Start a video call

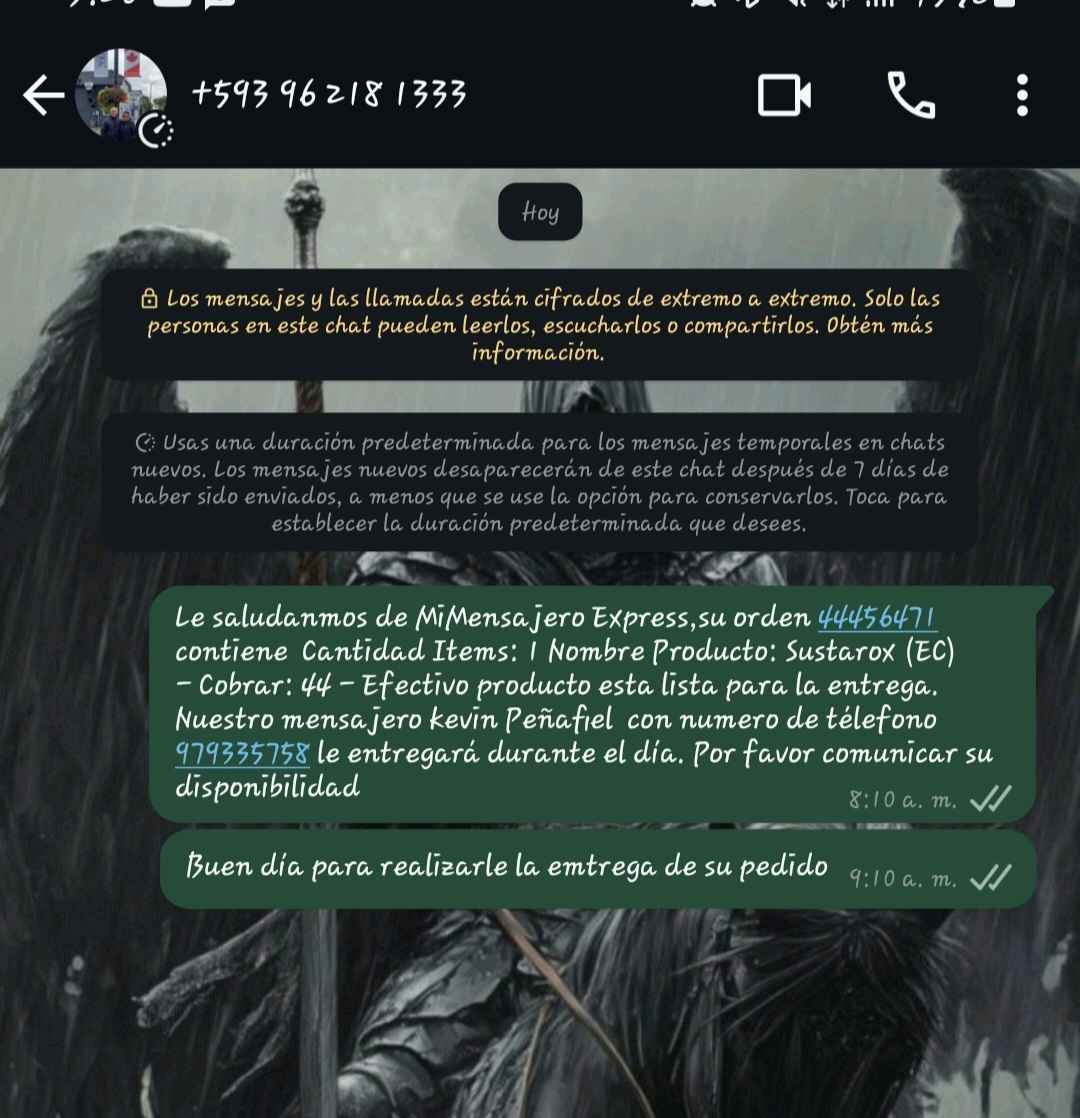(783, 96)
